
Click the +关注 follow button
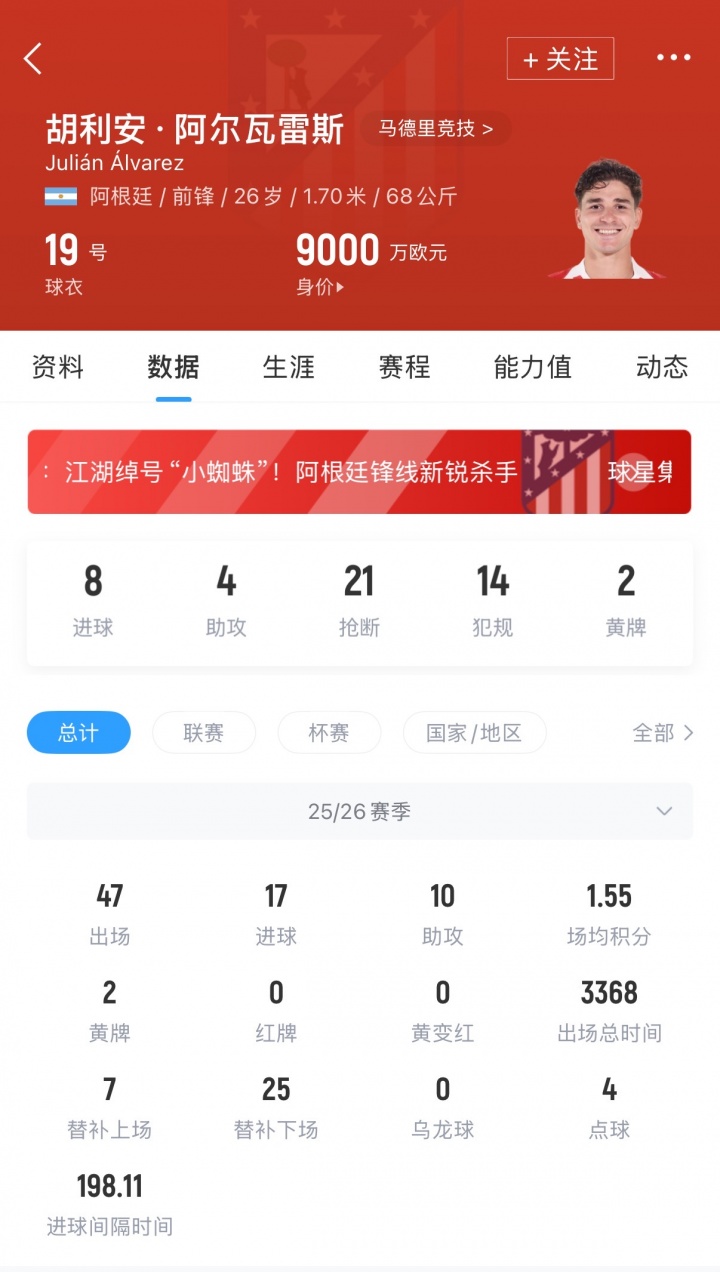click(560, 59)
